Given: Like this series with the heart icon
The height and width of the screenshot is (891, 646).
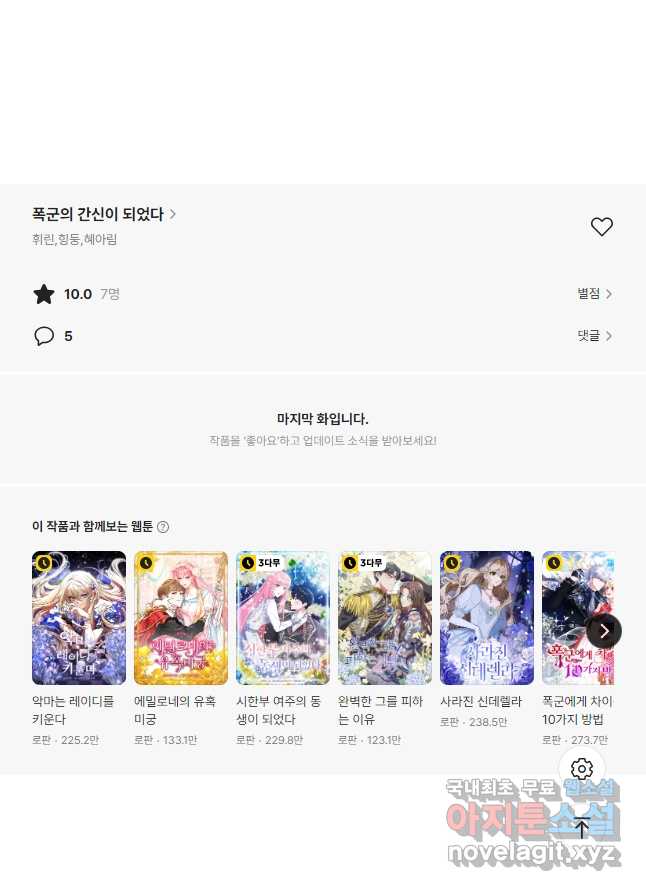Looking at the screenshot, I should [x=601, y=227].
